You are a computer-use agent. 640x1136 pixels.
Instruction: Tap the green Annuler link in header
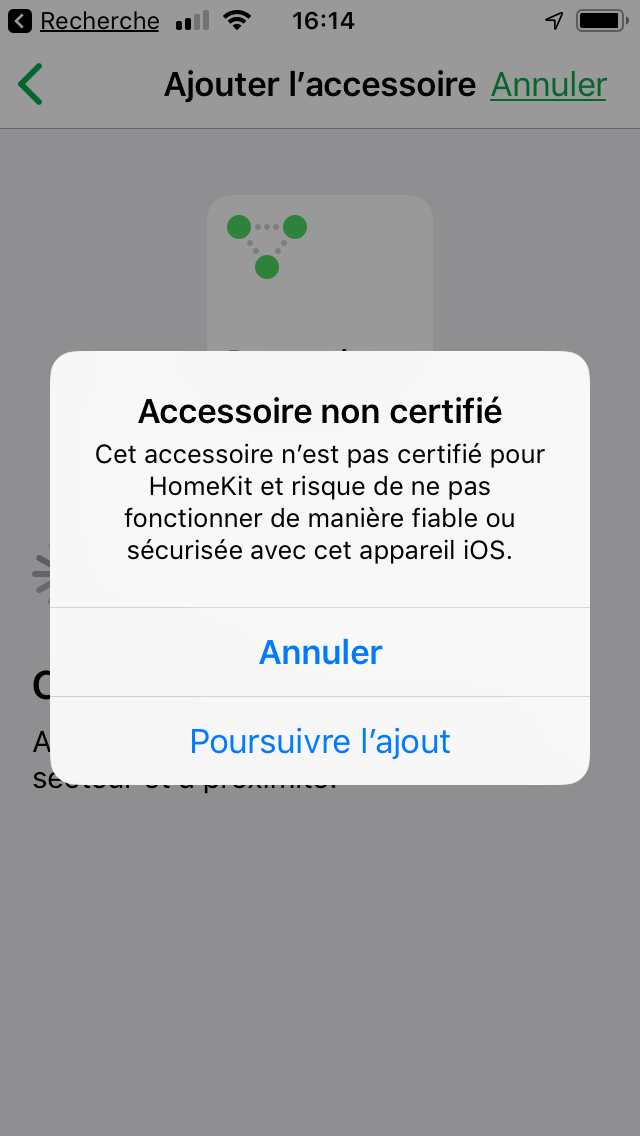point(548,85)
